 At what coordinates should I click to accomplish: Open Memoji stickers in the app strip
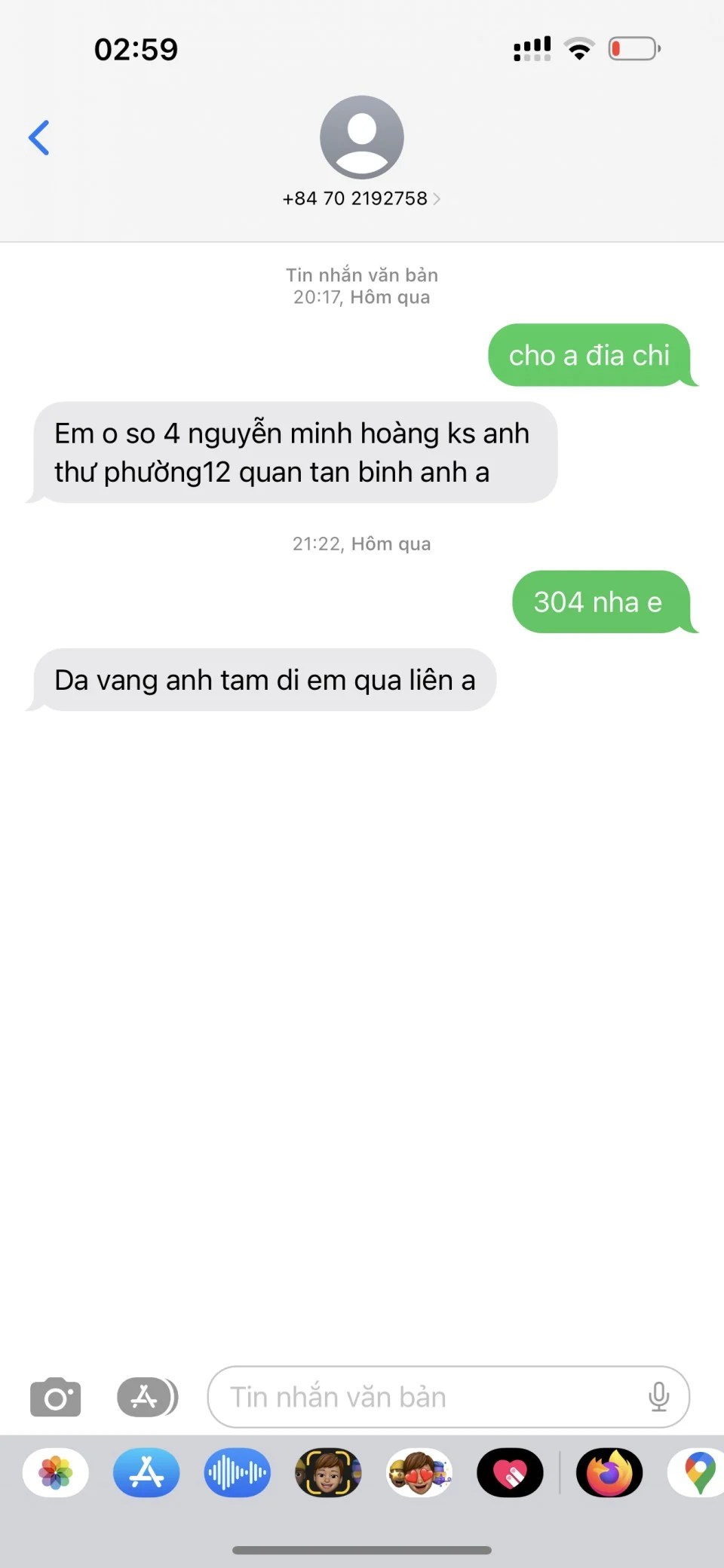419,1472
